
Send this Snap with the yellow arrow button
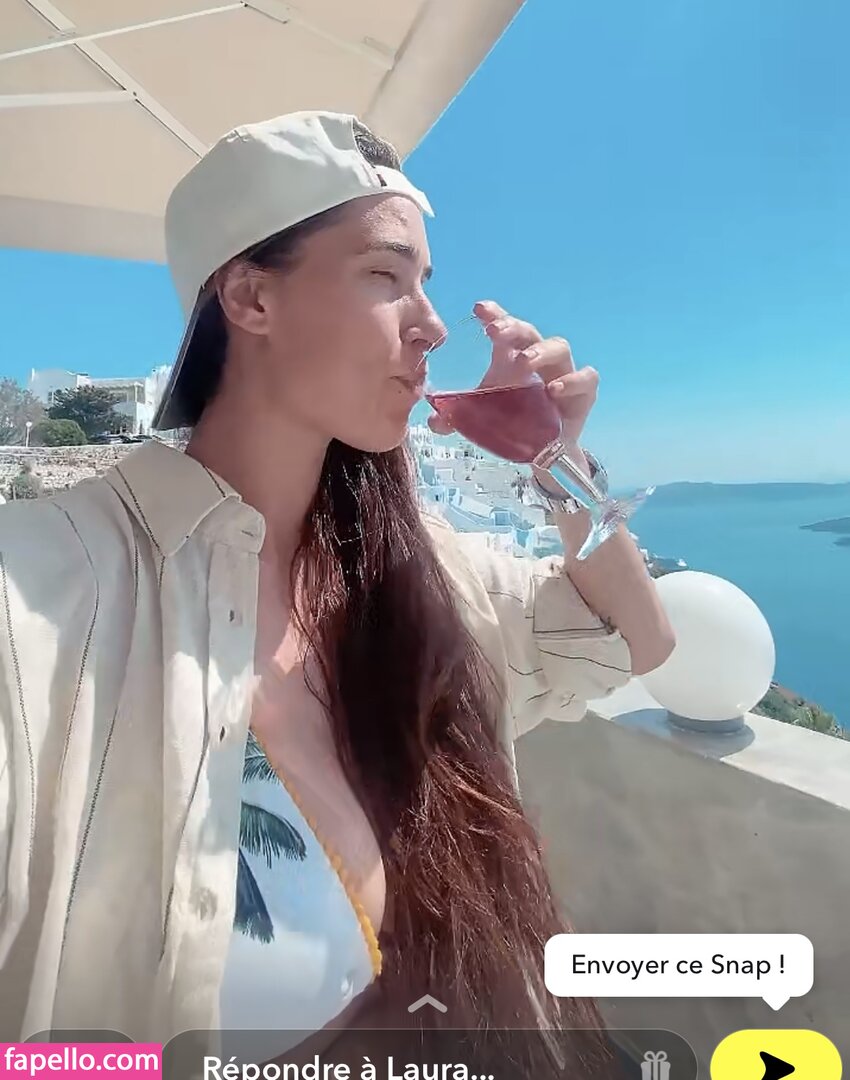coord(775,1060)
